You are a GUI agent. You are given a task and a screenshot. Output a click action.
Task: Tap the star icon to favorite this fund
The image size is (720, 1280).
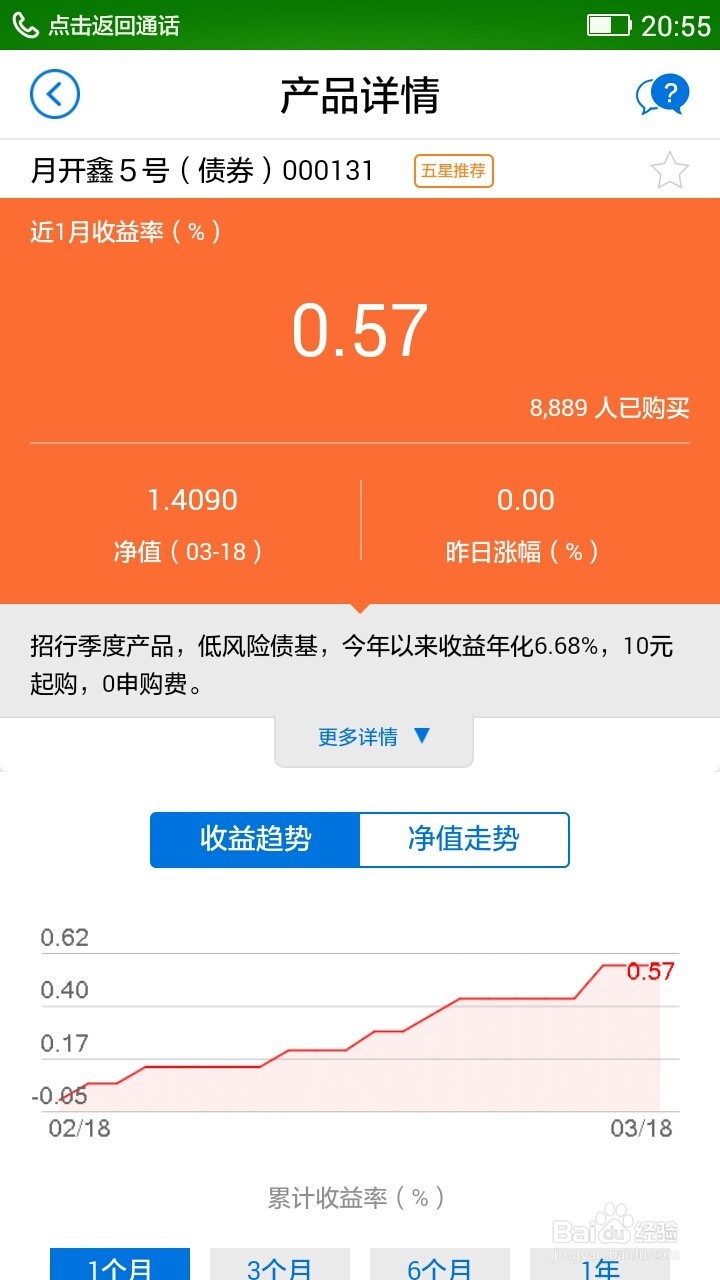point(668,170)
